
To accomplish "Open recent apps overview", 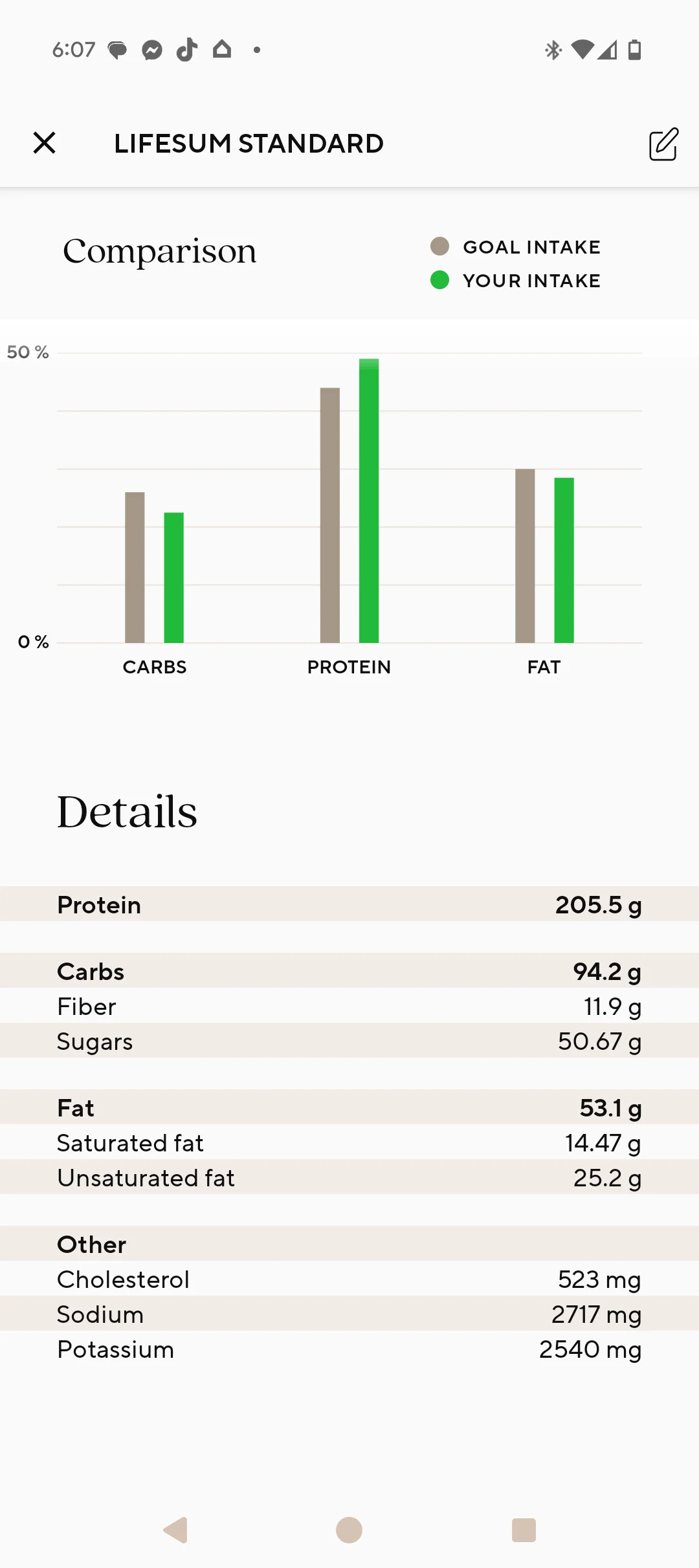I will pos(524,1530).
